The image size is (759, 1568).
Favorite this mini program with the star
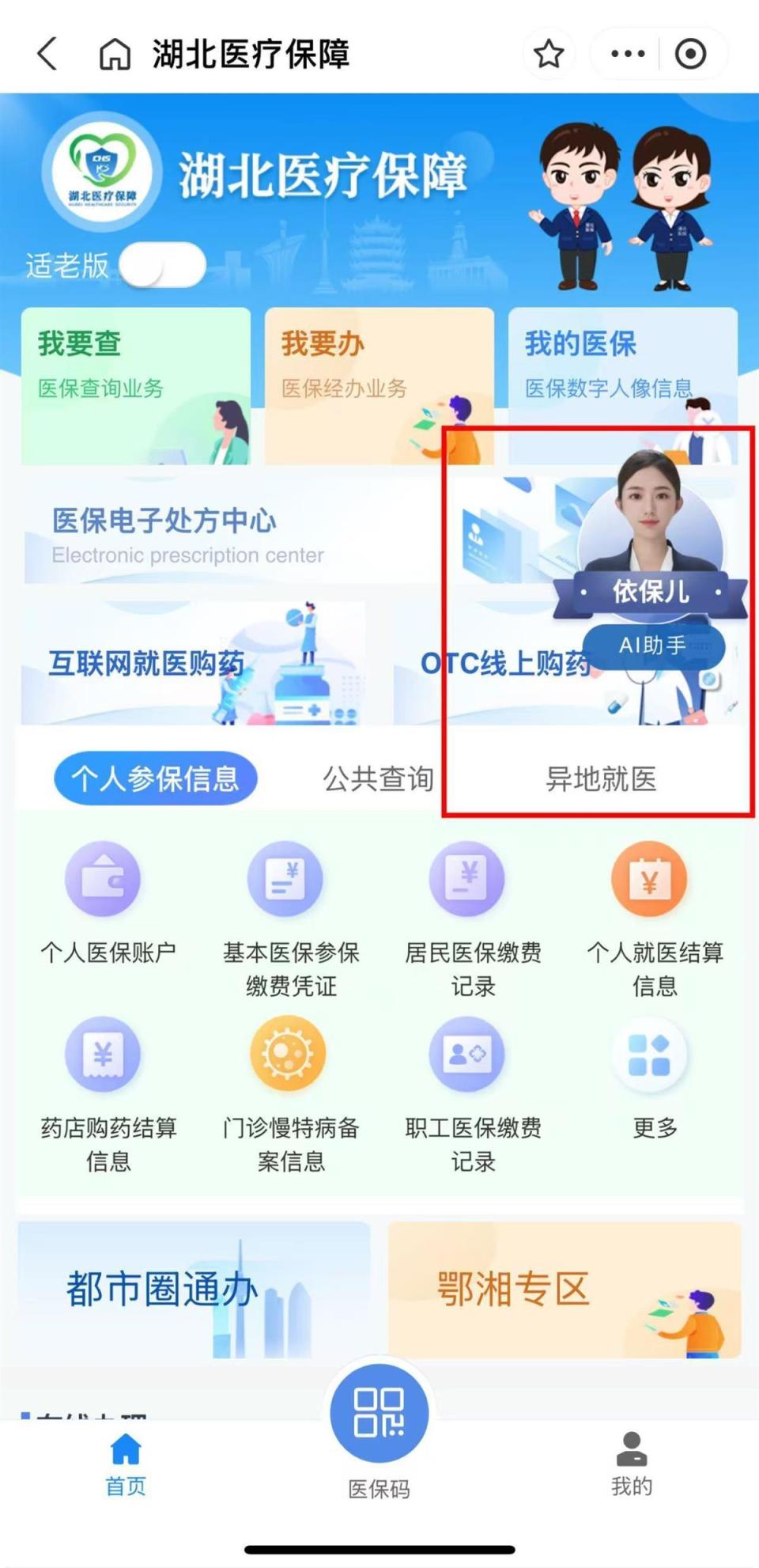point(549,54)
